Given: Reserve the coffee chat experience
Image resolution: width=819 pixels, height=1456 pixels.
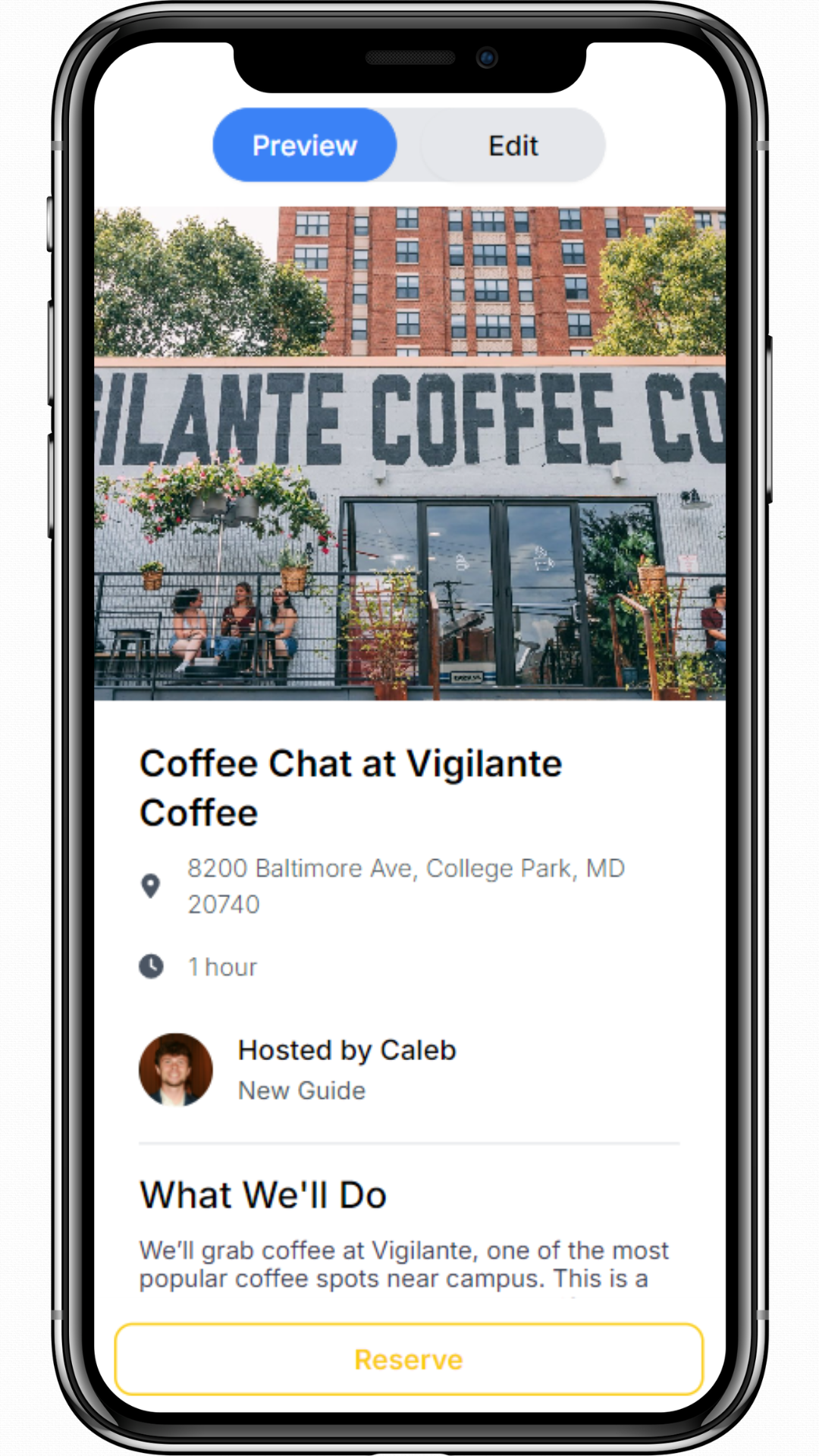Looking at the screenshot, I should tap(409, 1360).
